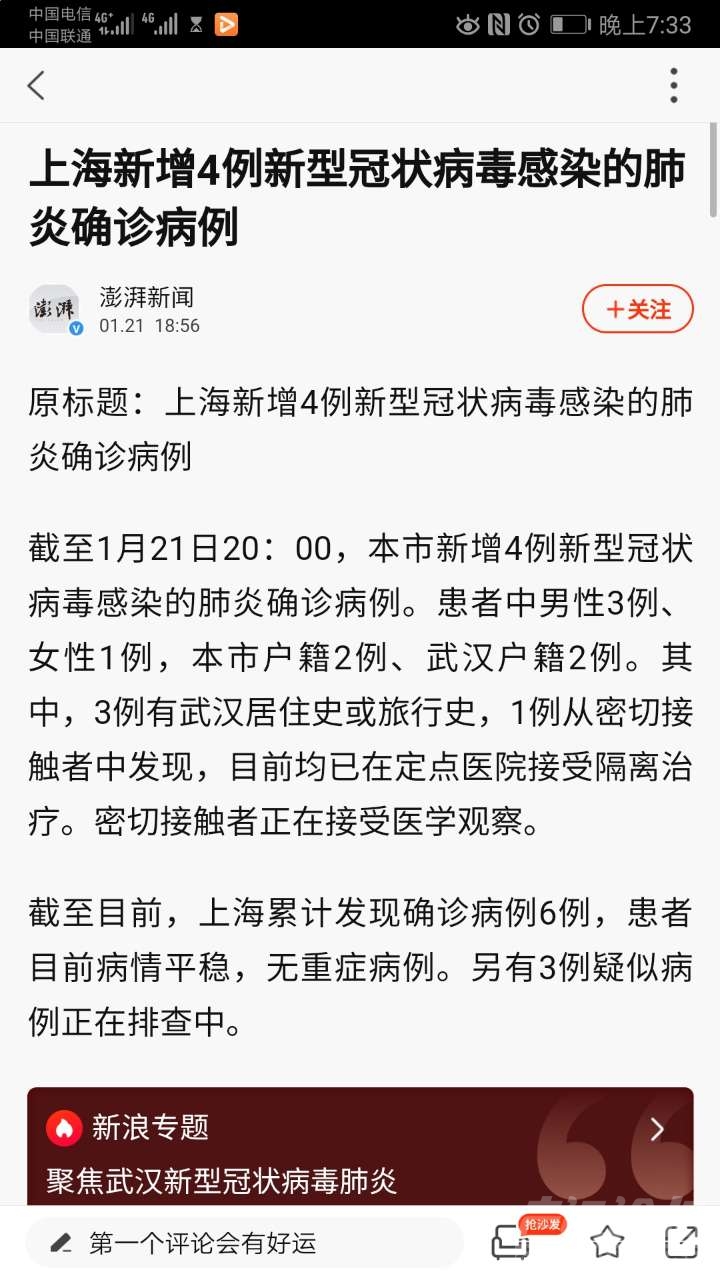Follow 澎湃新闻 with the 关注 button

click(638, 310)
